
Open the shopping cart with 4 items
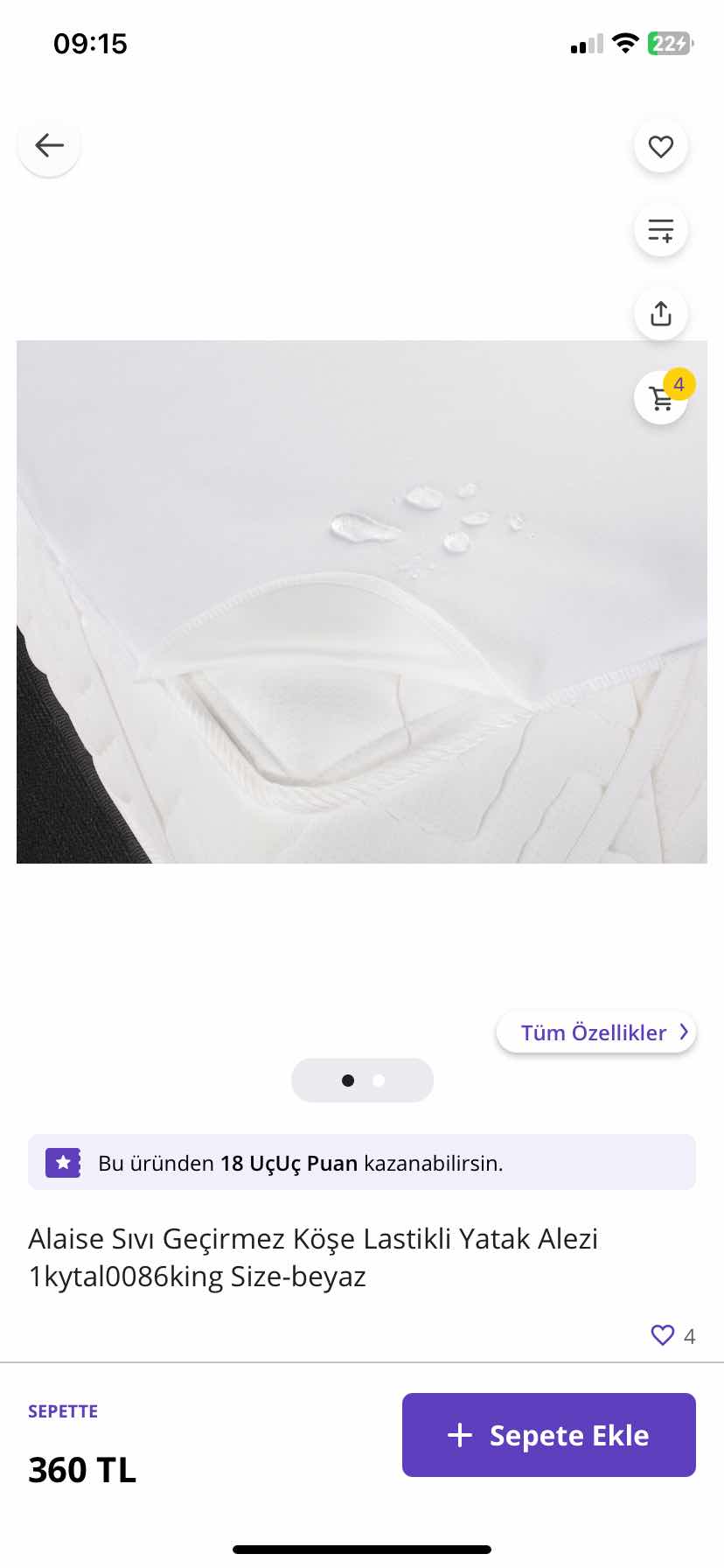[x=662, y=398]
